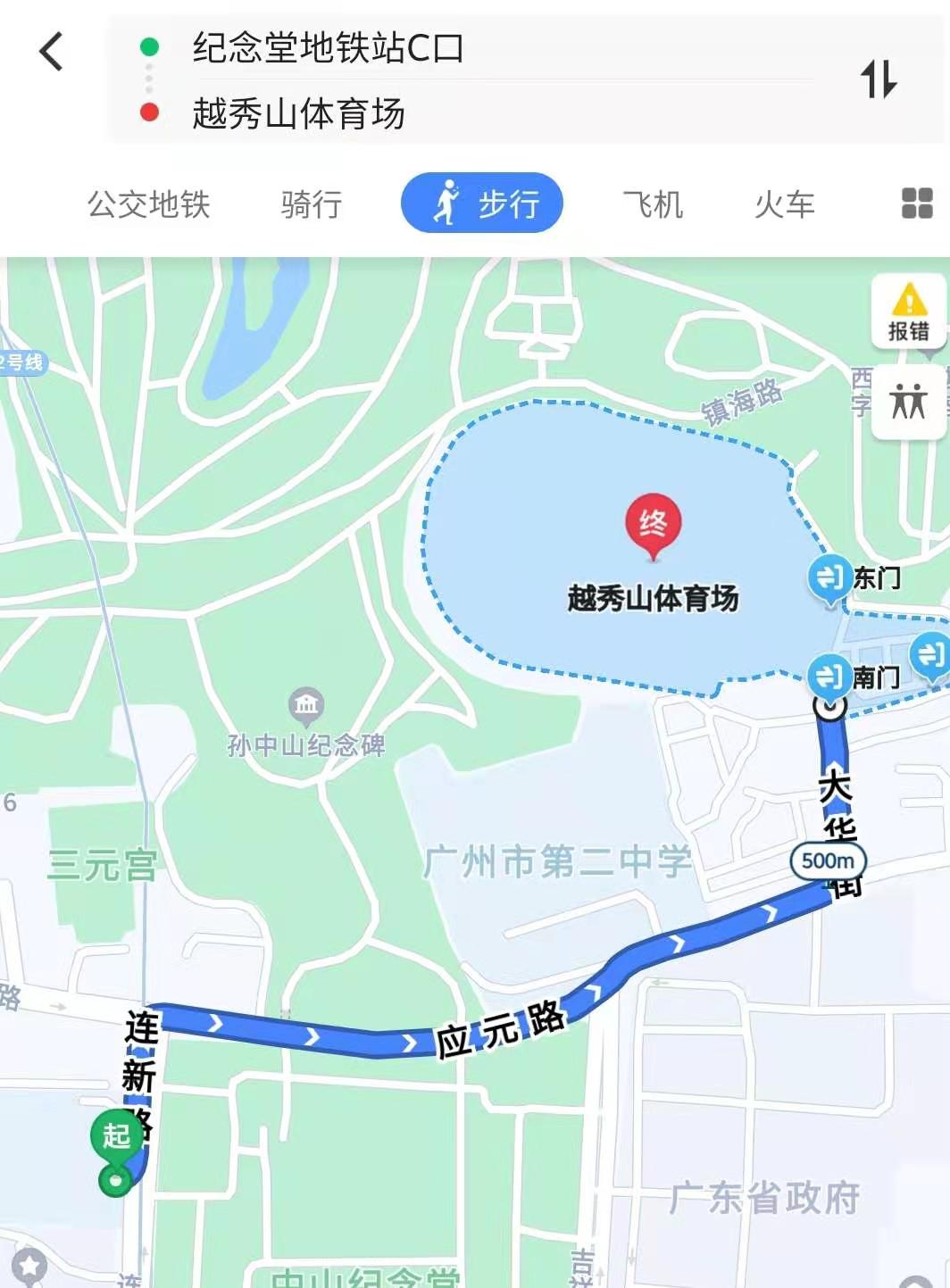
Task: Go back using the left chevron arrow
Action: click(51, 55)
